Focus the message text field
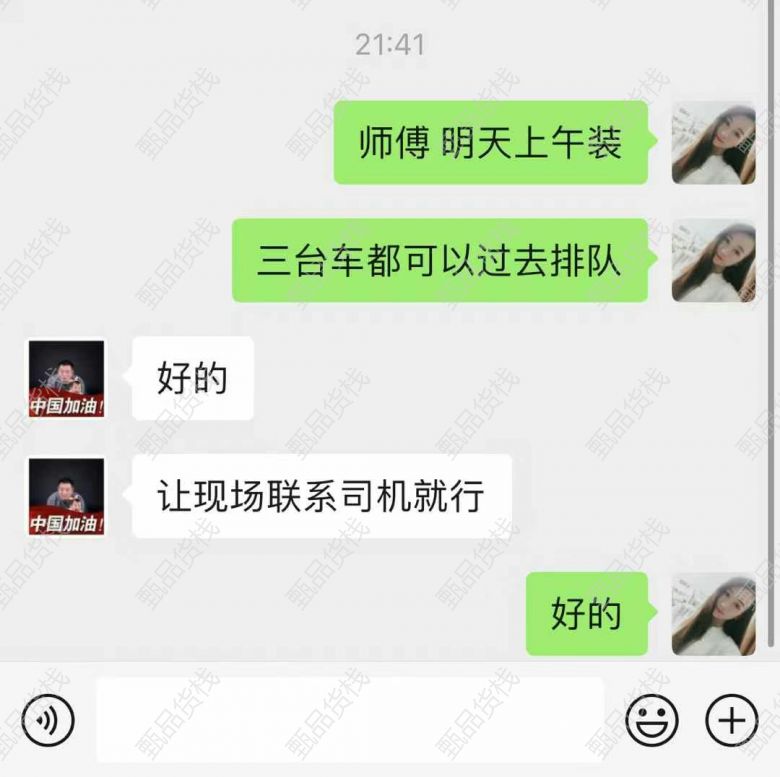 (x=350, y=719)
